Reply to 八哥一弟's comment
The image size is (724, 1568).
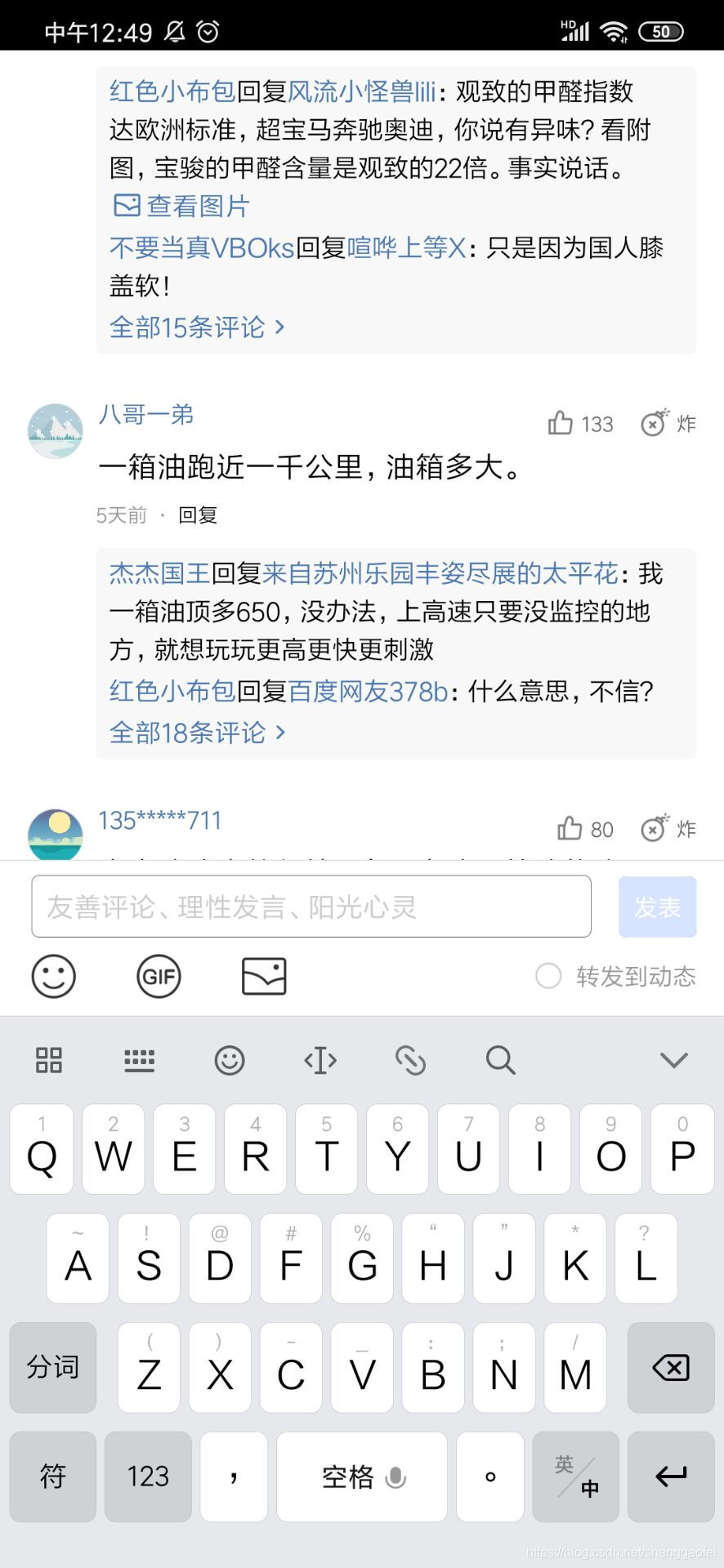point(198,515)
